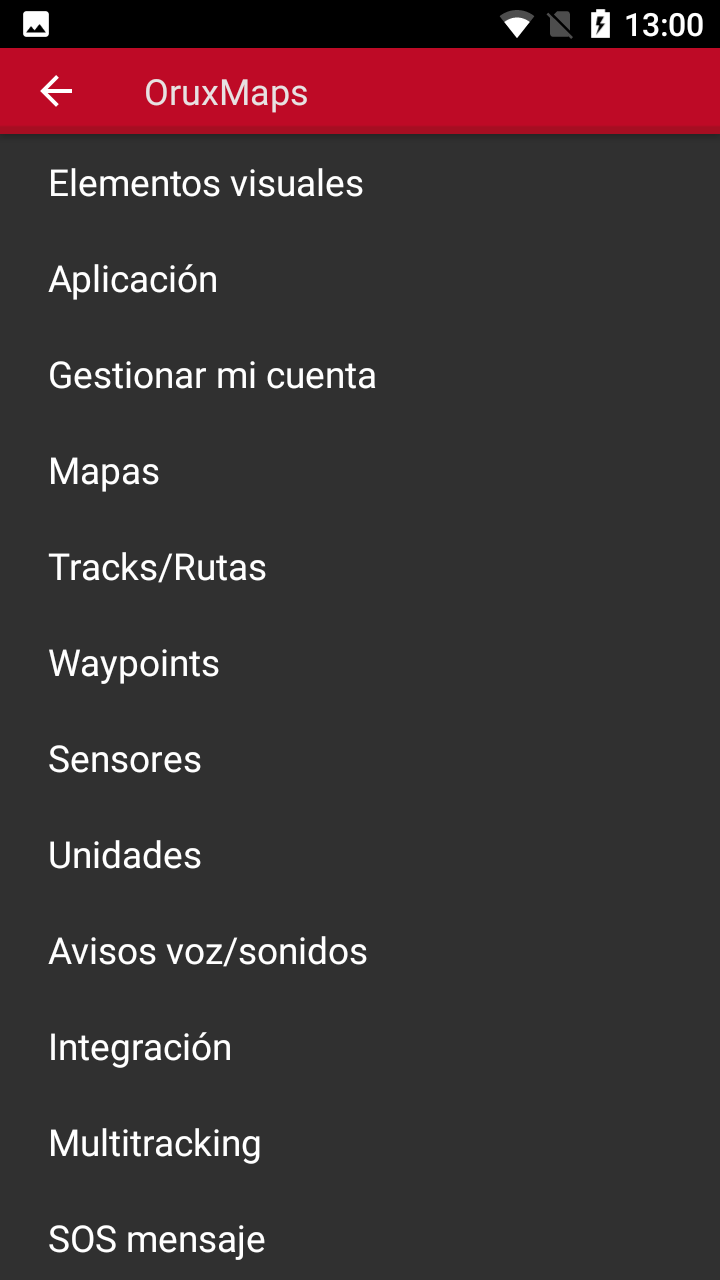Viewport: 720px width, 1280px height.
Task: Tap the Wi-Fi signal icon in status bar
Action: 517,23
